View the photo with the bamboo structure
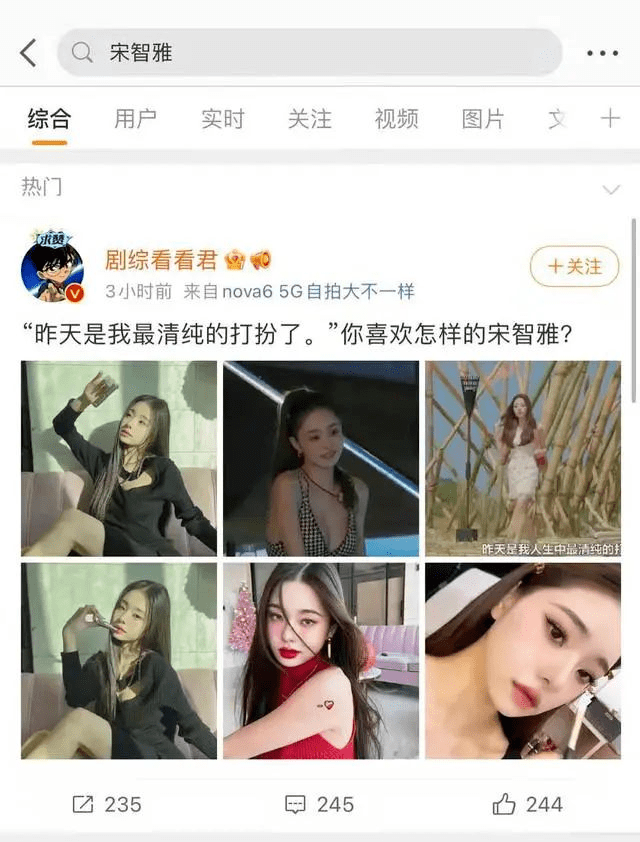640x842 pixels. click(x=522, y=458)
